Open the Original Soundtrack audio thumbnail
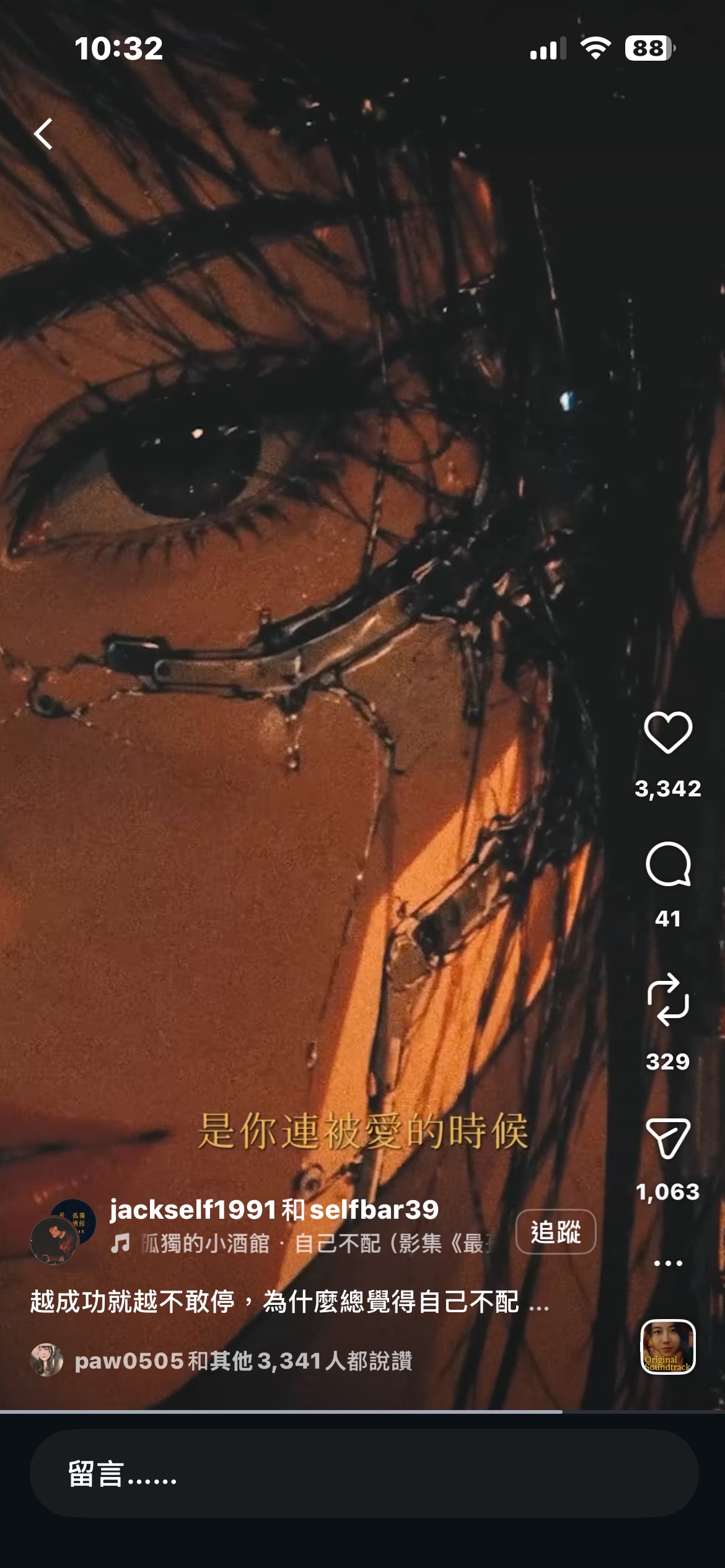The image size is (725, 1568). pos(668,1347)
